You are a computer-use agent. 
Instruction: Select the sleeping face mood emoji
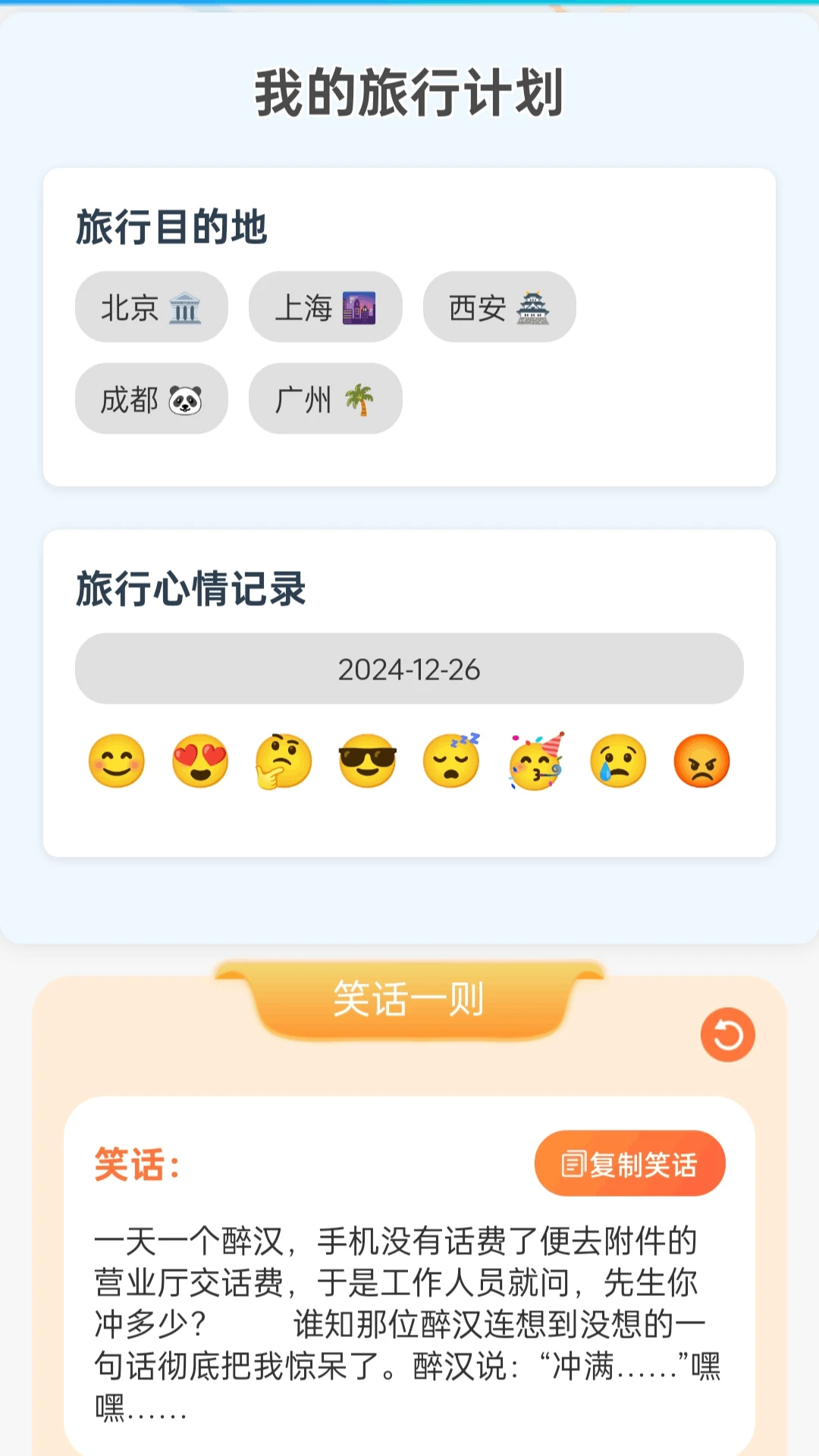[x=451, y=761]
